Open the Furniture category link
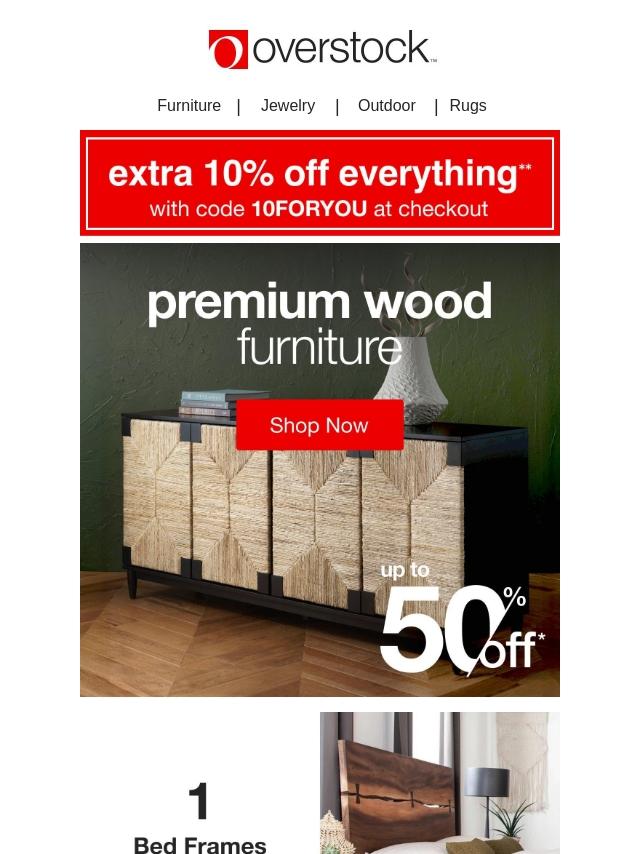This screenshot has height=854, width=640. pyautogui.click(x=189, y=106)
